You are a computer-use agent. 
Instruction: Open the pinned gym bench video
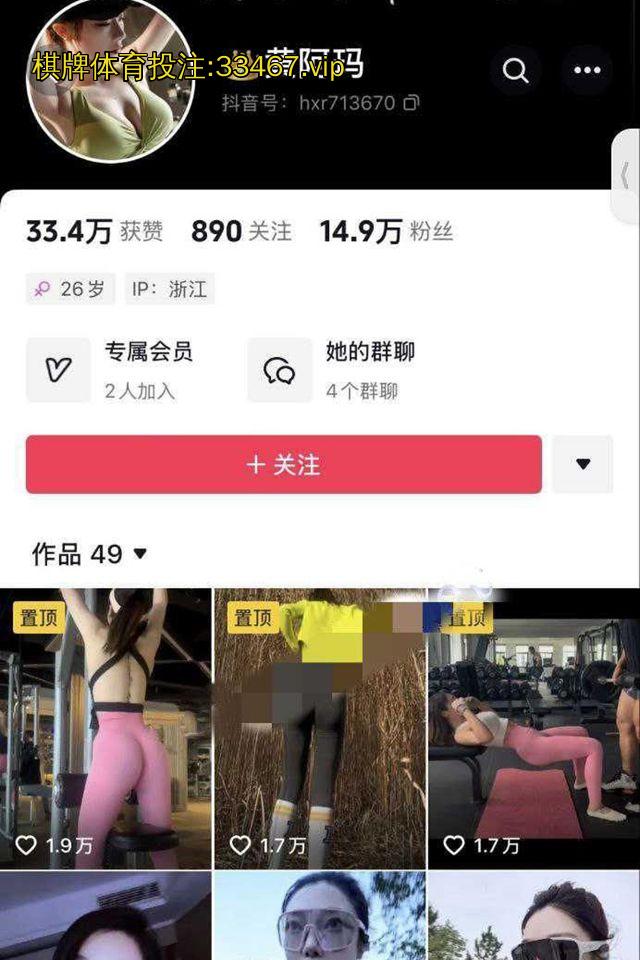[x=533, y=730]
